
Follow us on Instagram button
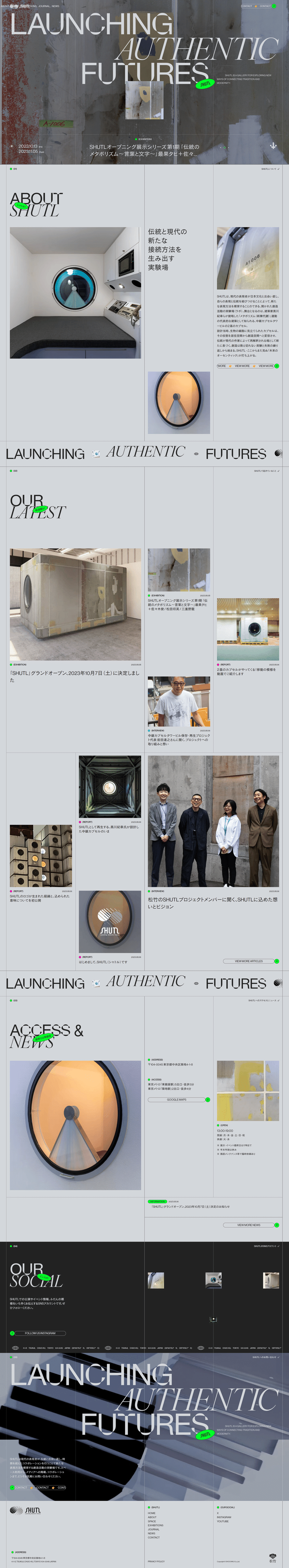39,1333
